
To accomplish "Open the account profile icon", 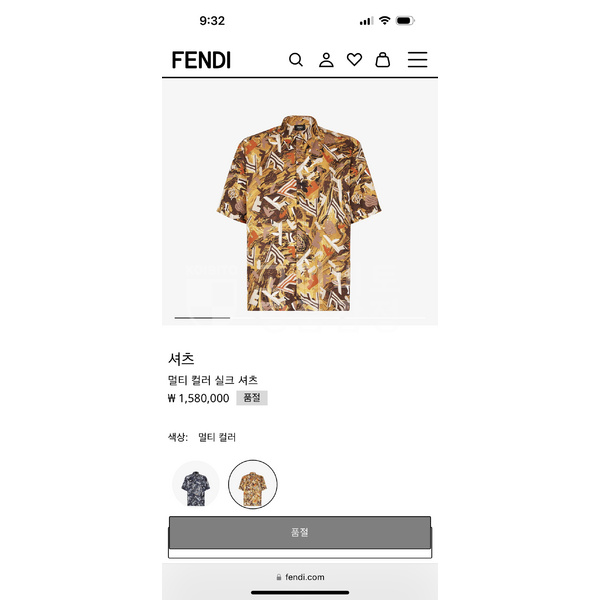I will point(326,60).
